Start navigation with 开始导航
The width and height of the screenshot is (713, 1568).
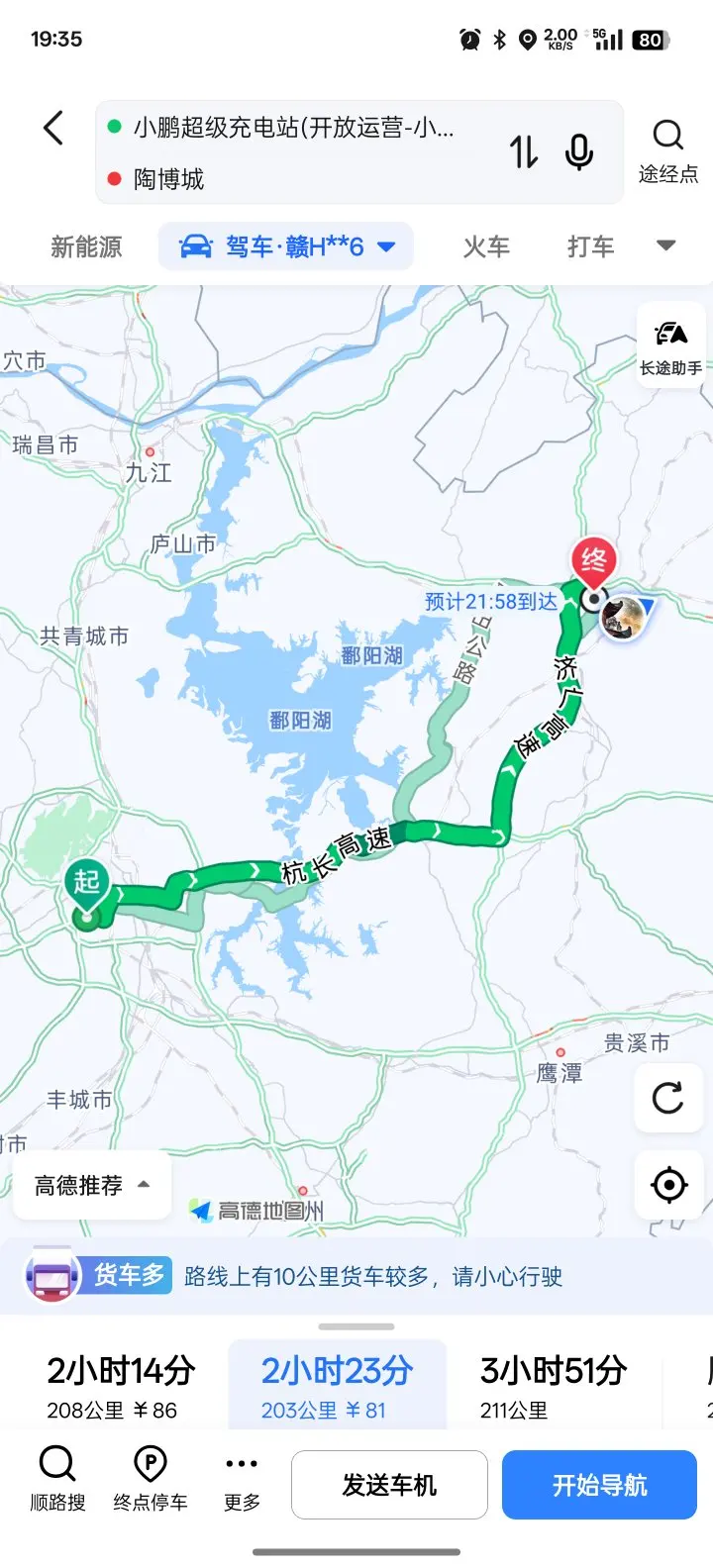599,1485
